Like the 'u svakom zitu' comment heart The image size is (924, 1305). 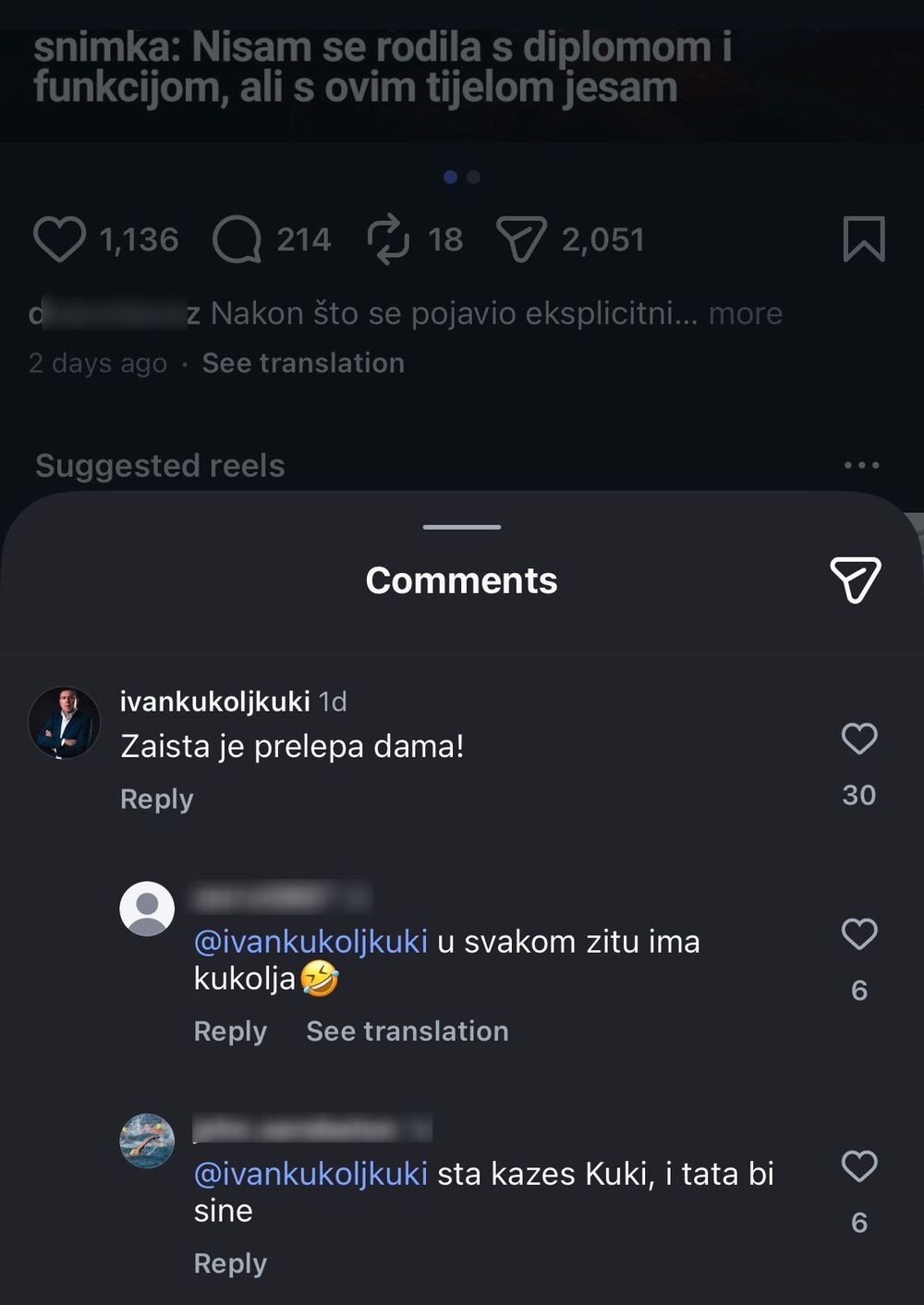[x=860, y=935]
